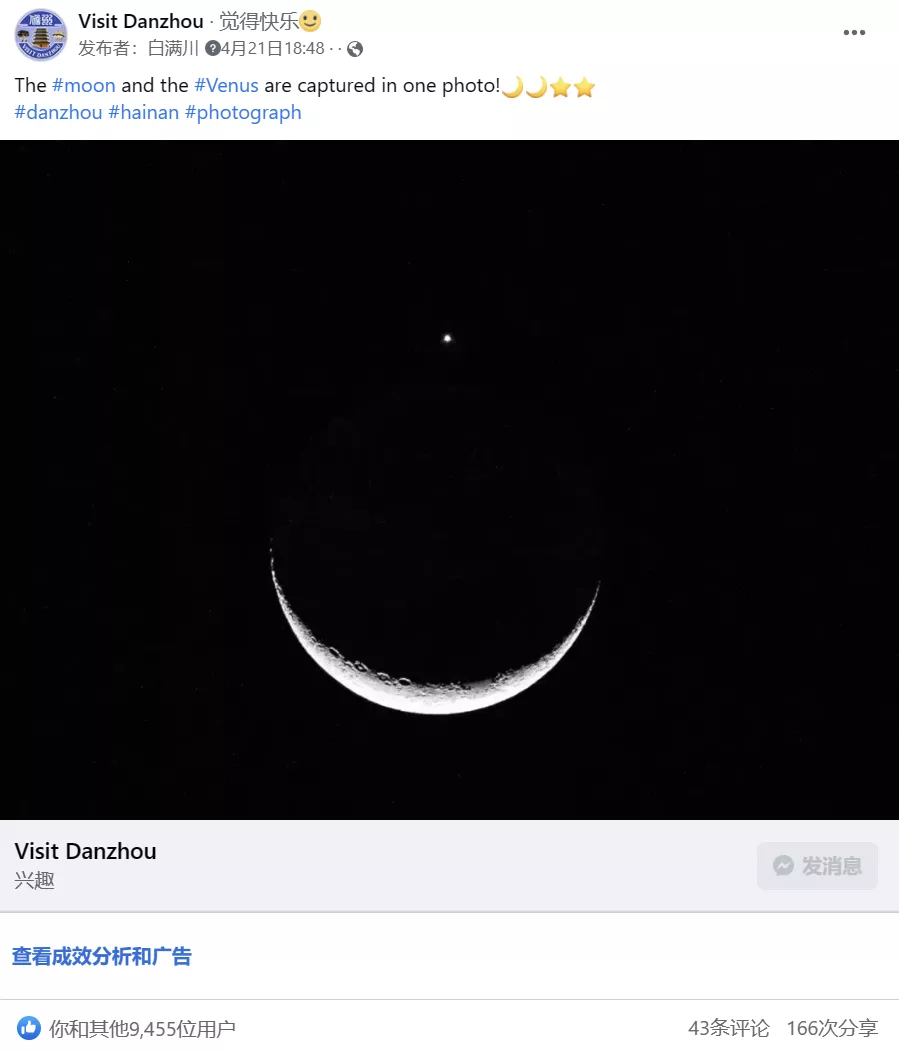Open publisher 白满川's name link
The height and width of the screenshot is (1051, 899).
(173, 48)
